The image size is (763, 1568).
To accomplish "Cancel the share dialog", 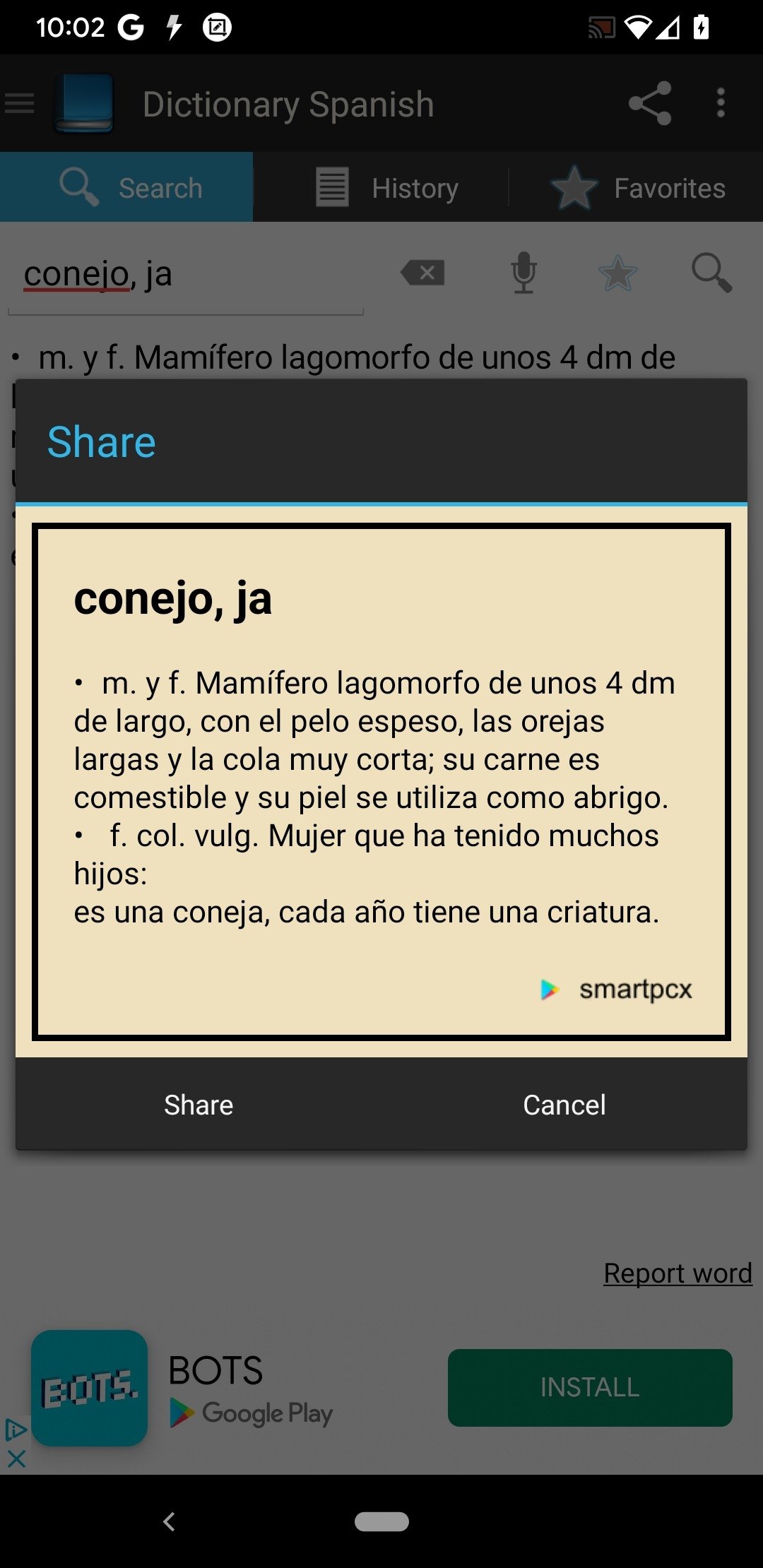I will tap(564, 1105).
